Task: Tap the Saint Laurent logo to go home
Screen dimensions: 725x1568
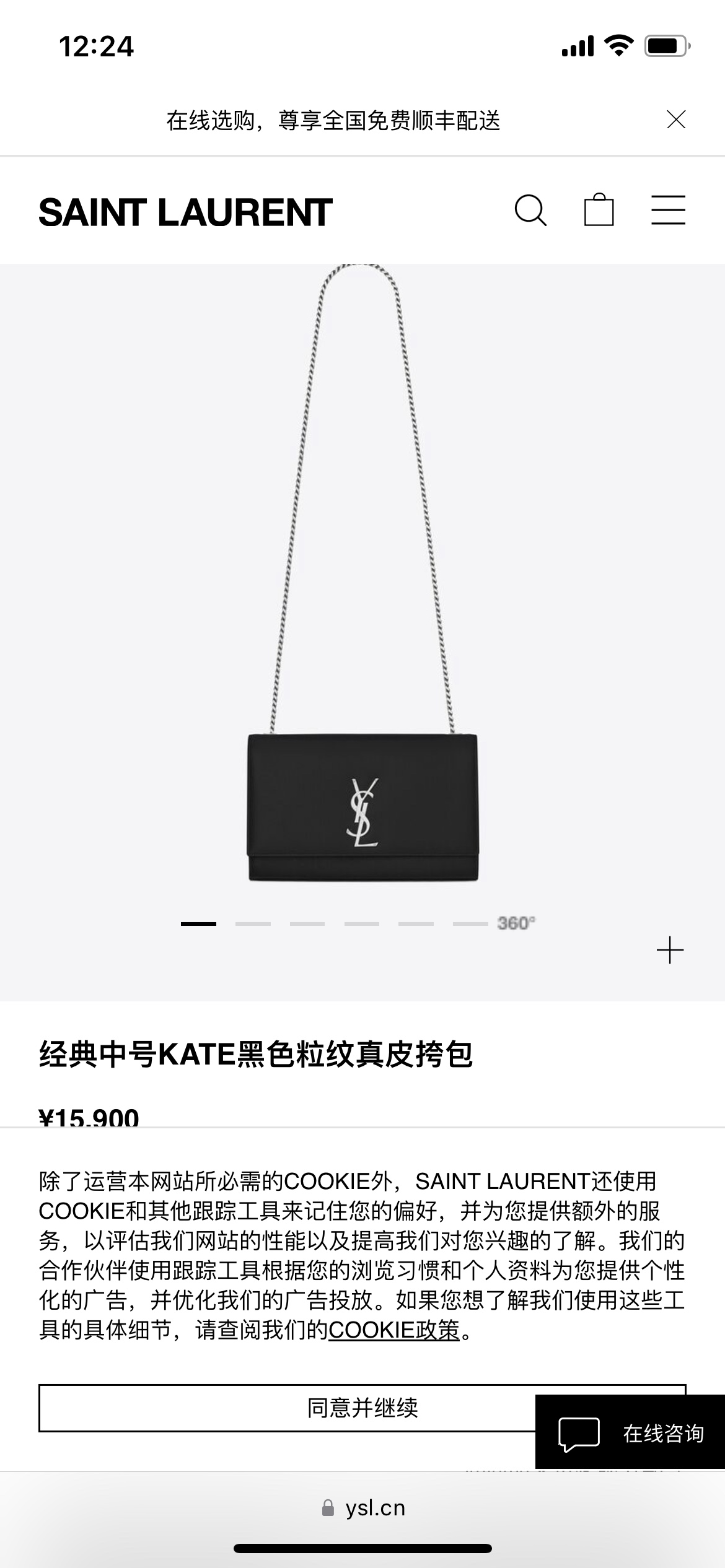Action: tap(185, 212)
